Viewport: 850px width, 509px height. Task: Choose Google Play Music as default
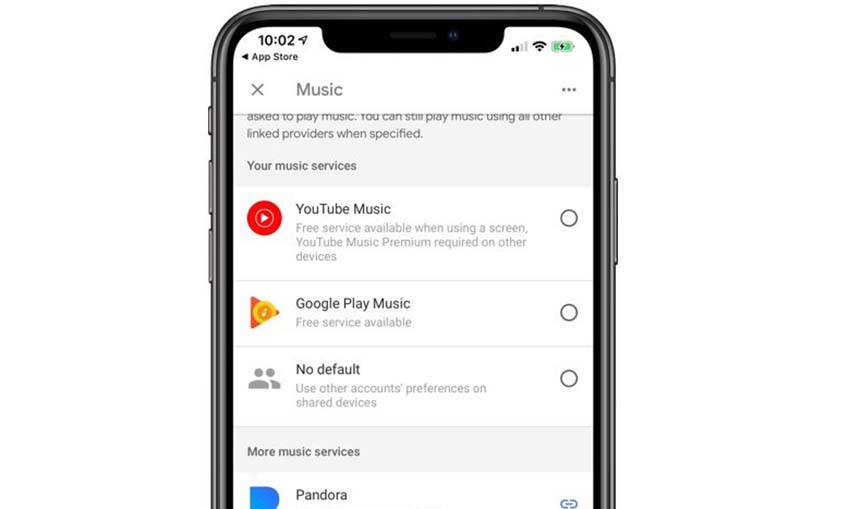(568, 313)
